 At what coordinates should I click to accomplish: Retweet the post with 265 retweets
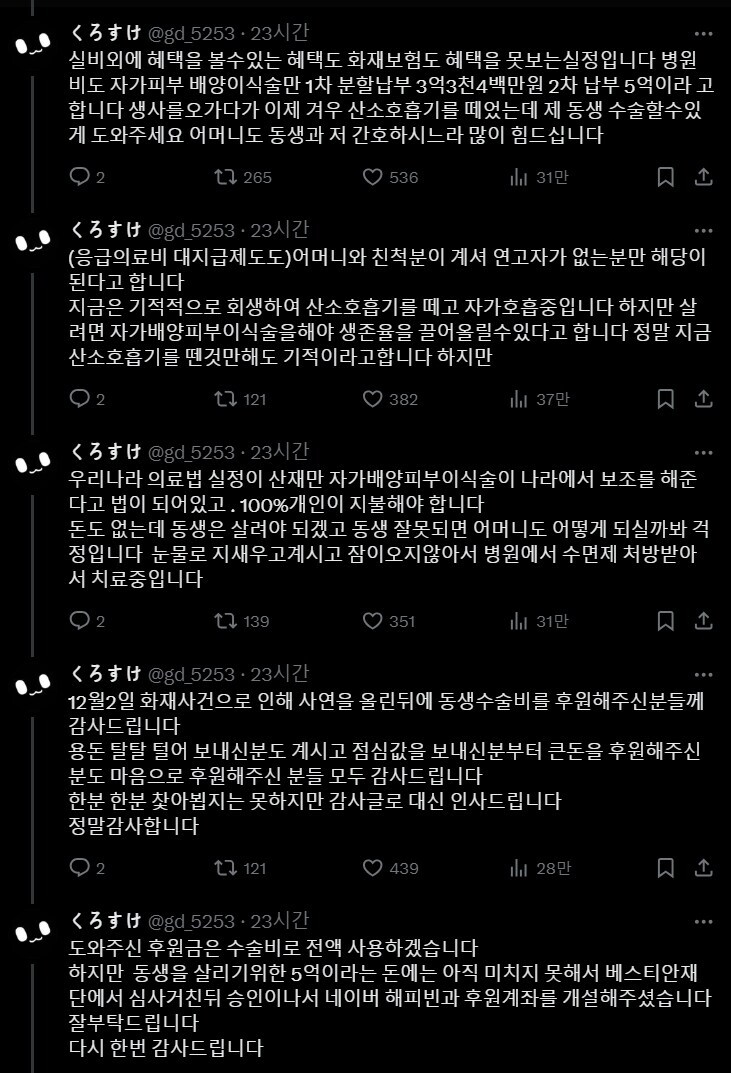click(226, 178)
